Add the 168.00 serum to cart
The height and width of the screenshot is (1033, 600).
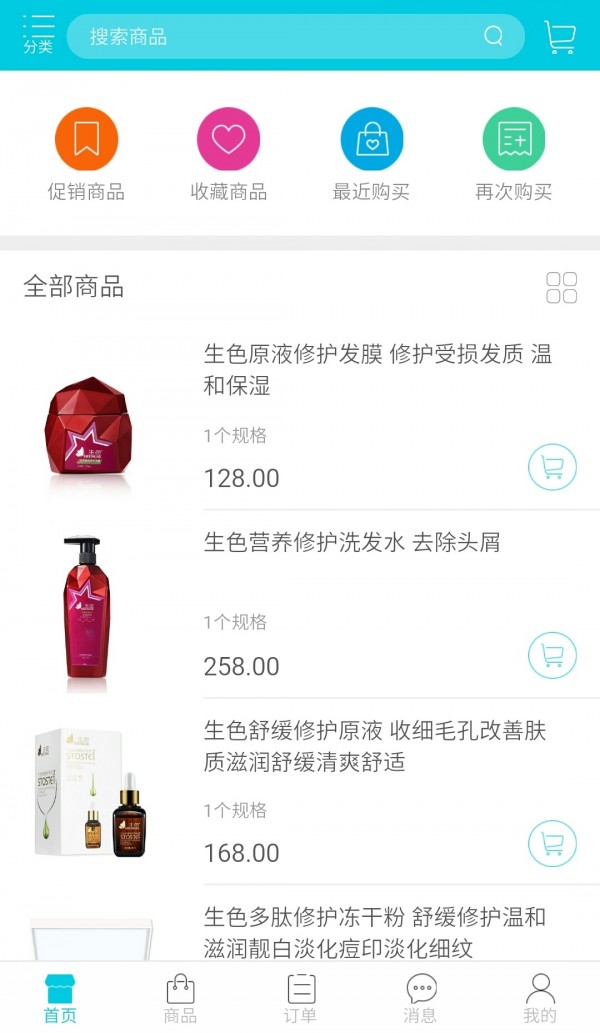[x=552, y=843]
